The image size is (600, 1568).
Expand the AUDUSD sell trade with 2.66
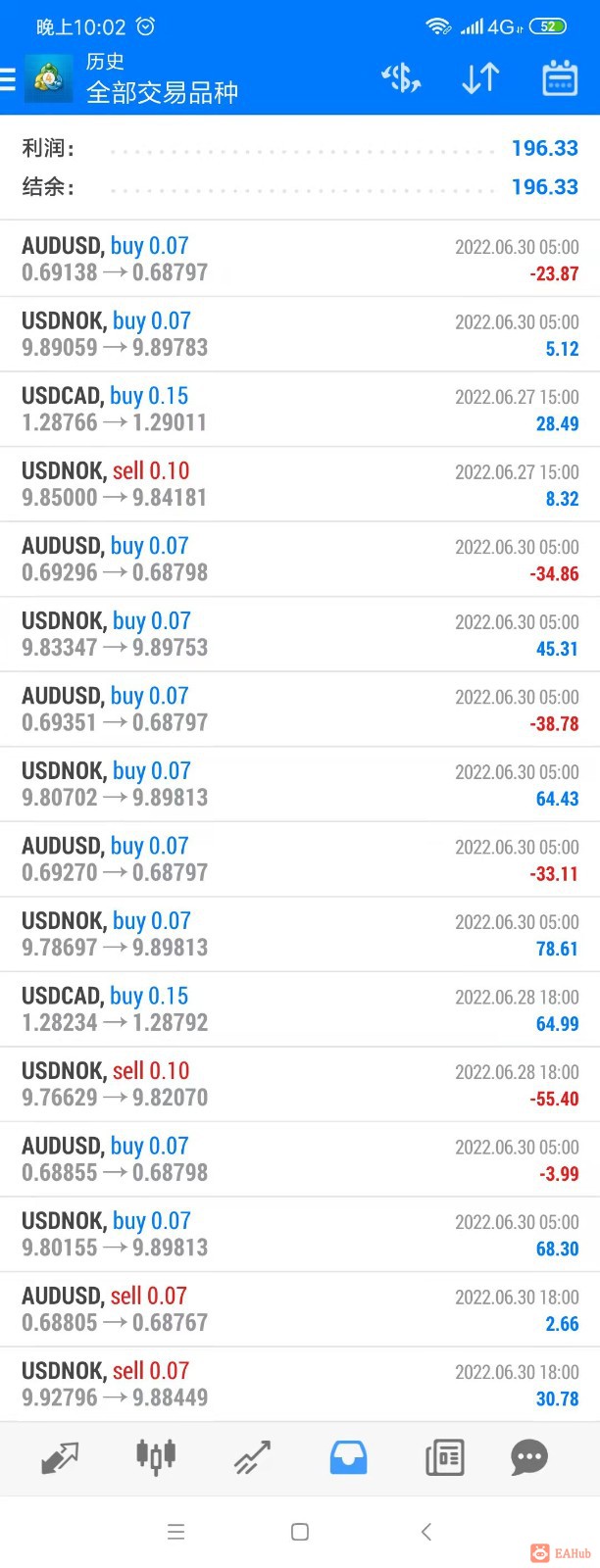300,1309
